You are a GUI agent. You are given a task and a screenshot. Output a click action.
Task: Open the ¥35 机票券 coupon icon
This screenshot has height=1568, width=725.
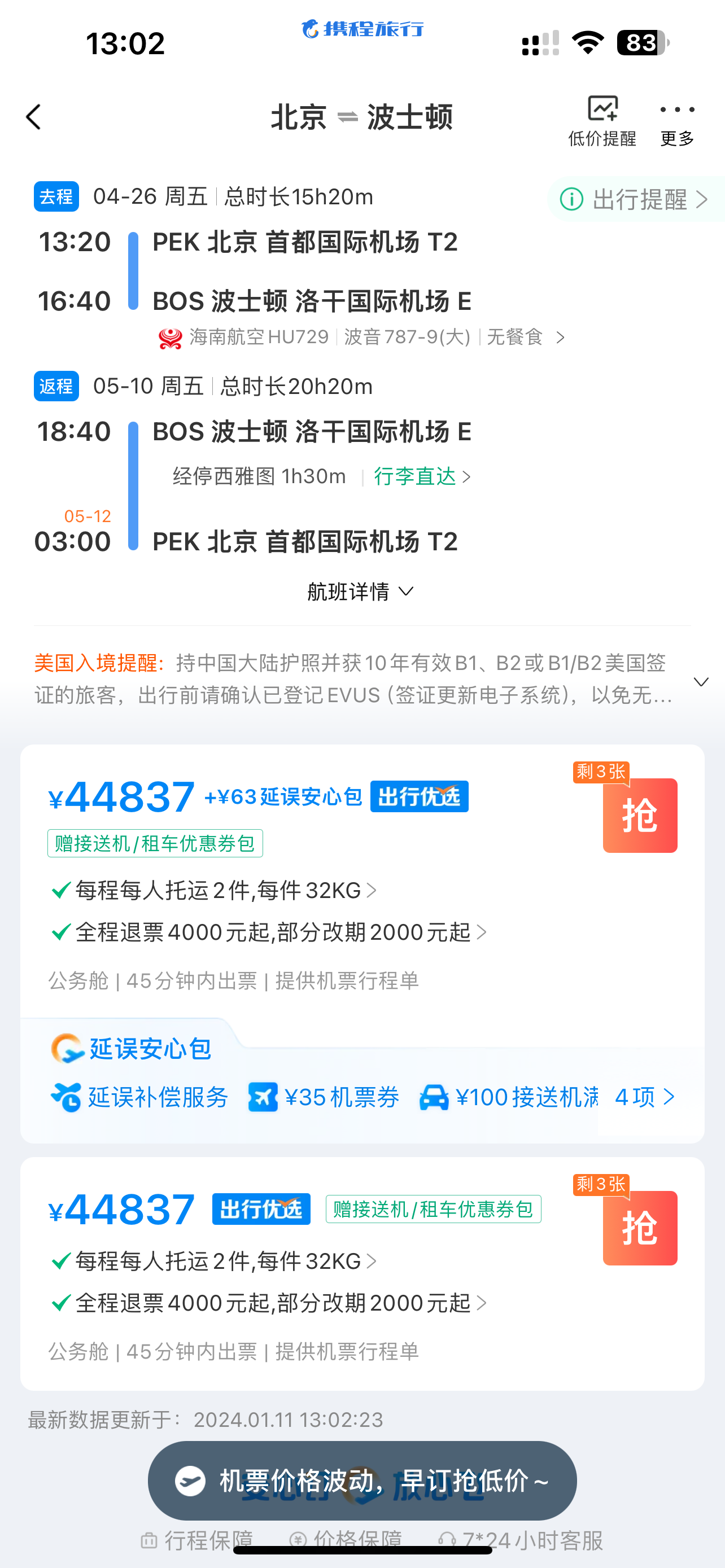coord(263,1096)
